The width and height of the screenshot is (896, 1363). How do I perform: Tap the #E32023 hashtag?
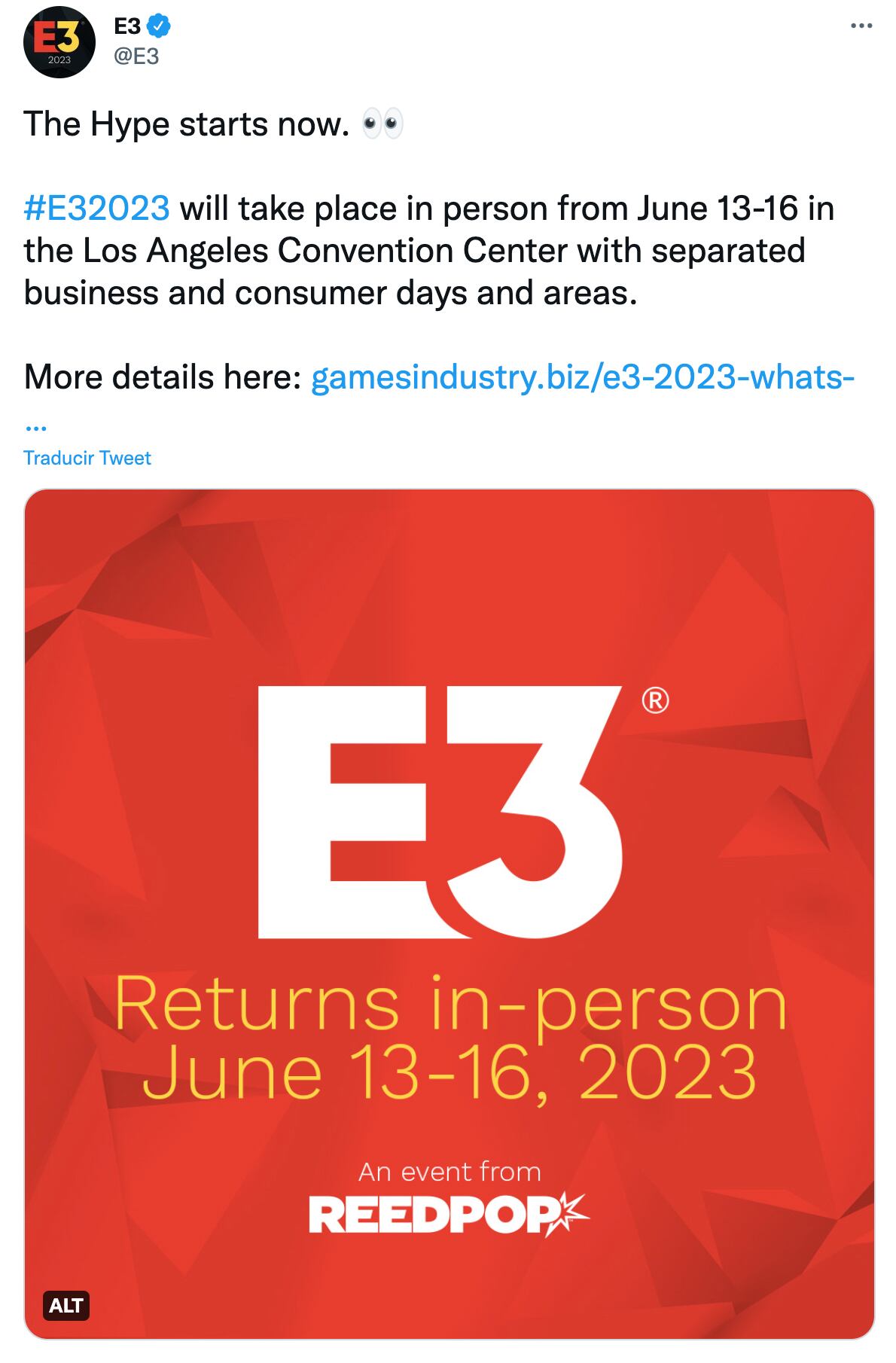tap(97, 209)
